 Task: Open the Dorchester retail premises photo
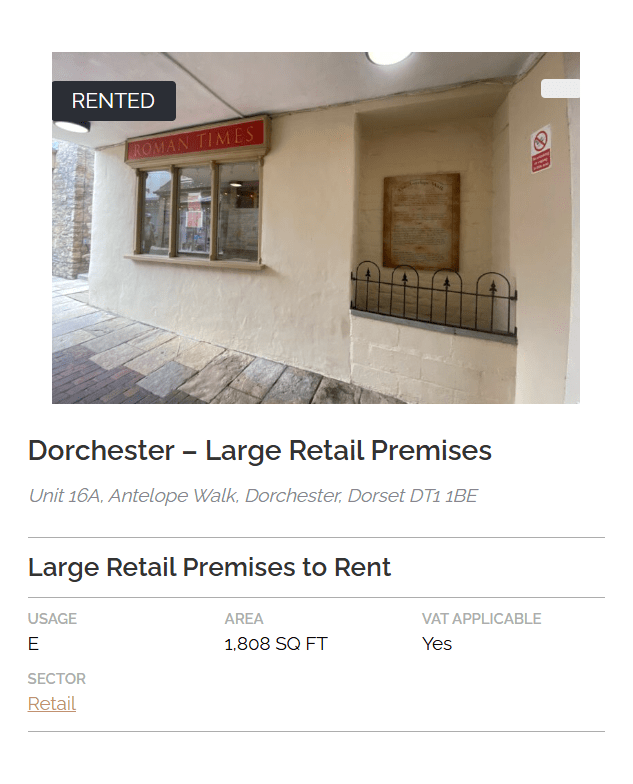[x=316, y=228]
